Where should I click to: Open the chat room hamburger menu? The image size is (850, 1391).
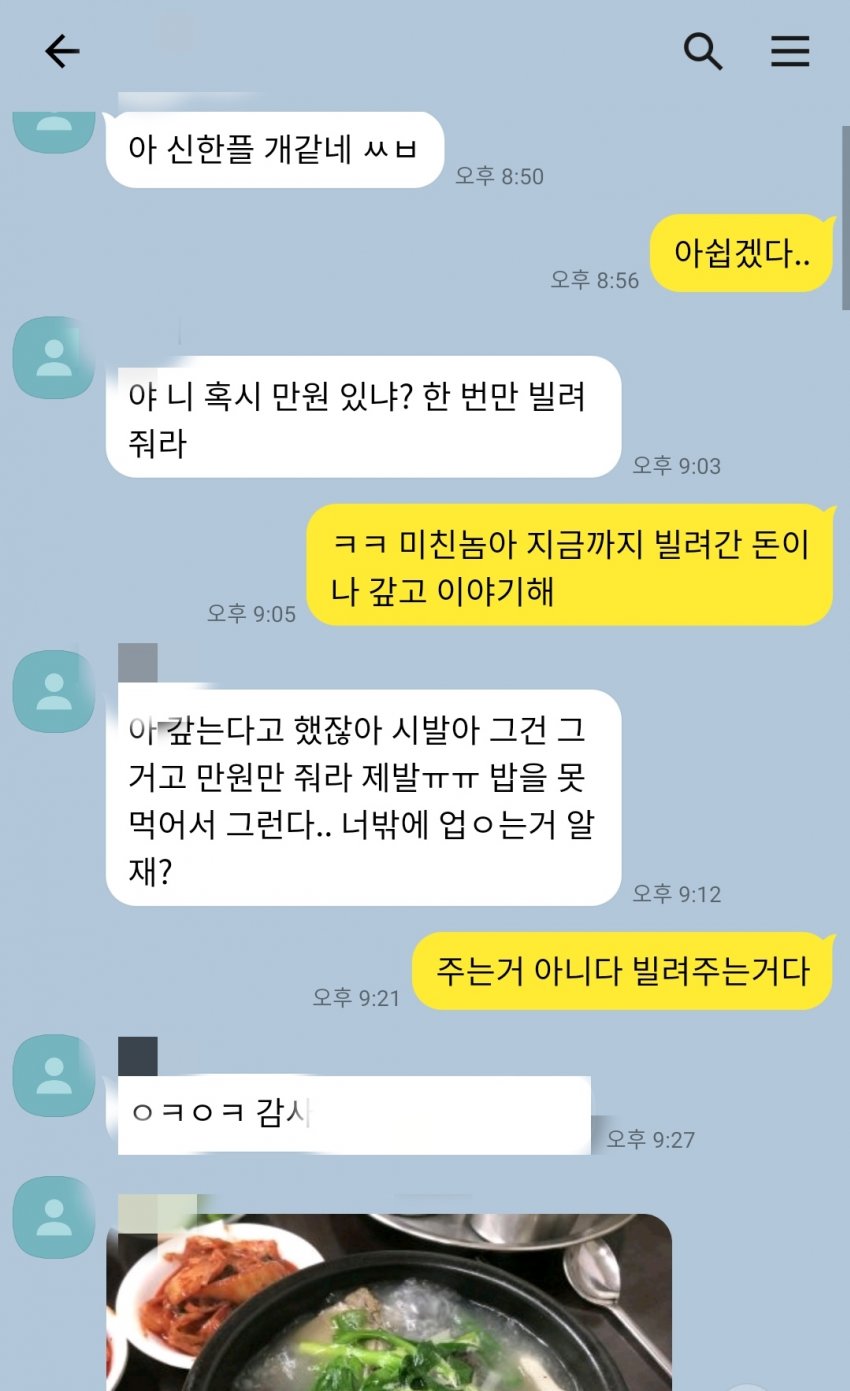coord(790,52)
